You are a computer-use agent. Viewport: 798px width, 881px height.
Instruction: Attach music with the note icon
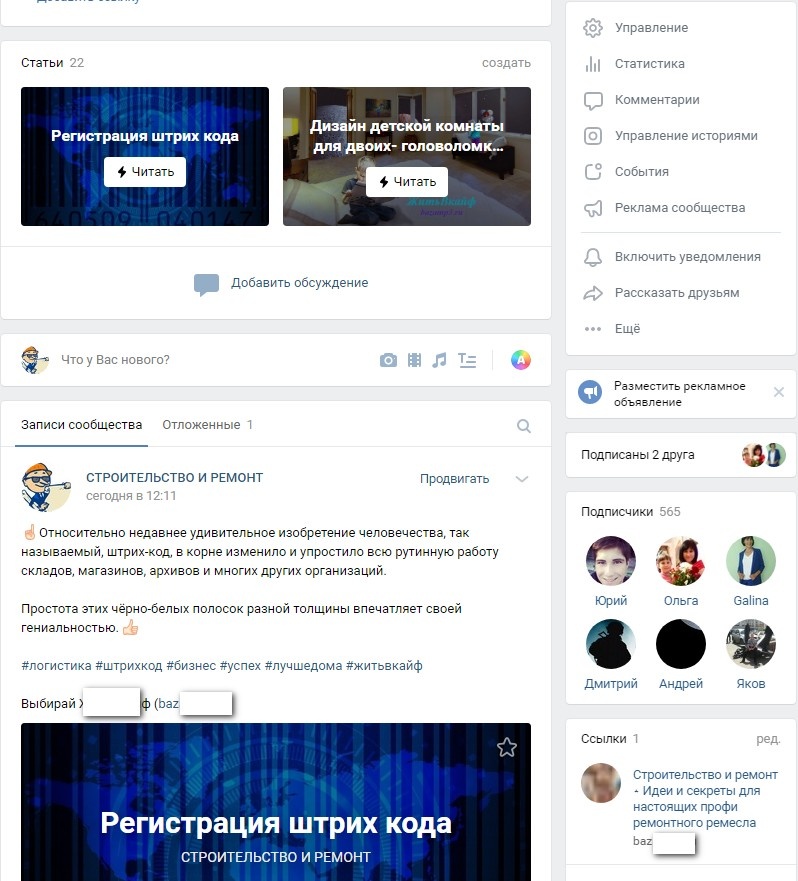pyautogui.click(x=439, y=361)
